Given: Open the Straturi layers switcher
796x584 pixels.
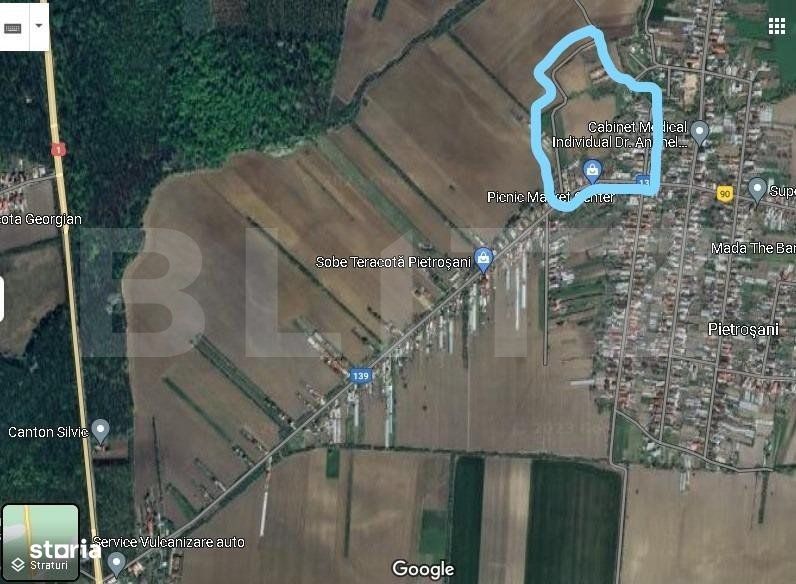Looking at the screenshot, I should click(41, 542).
